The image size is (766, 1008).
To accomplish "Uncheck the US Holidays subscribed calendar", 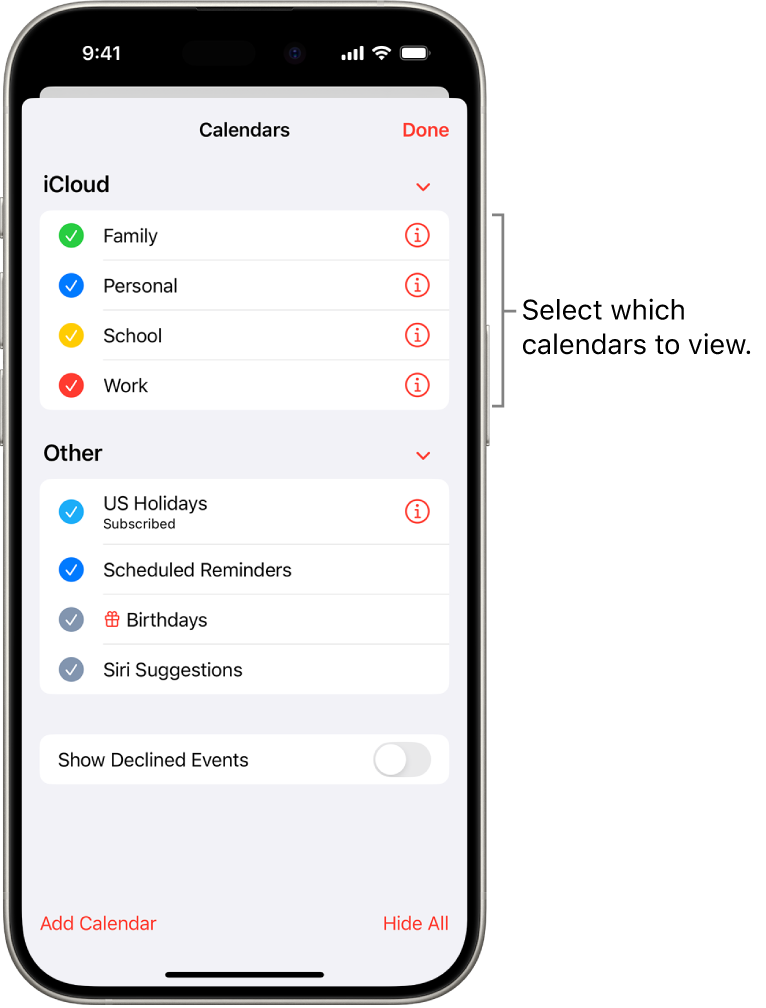I will click(x=71, y=511).
